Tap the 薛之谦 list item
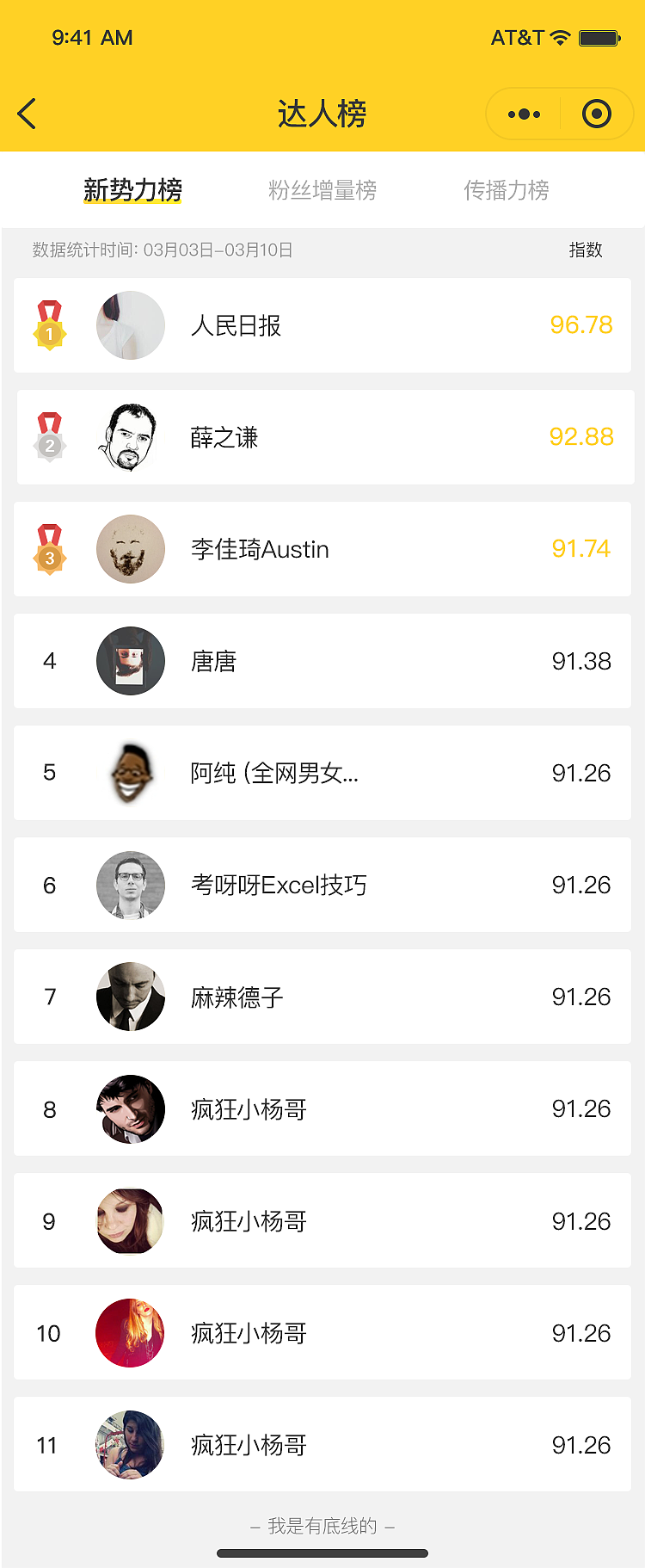 322,436
